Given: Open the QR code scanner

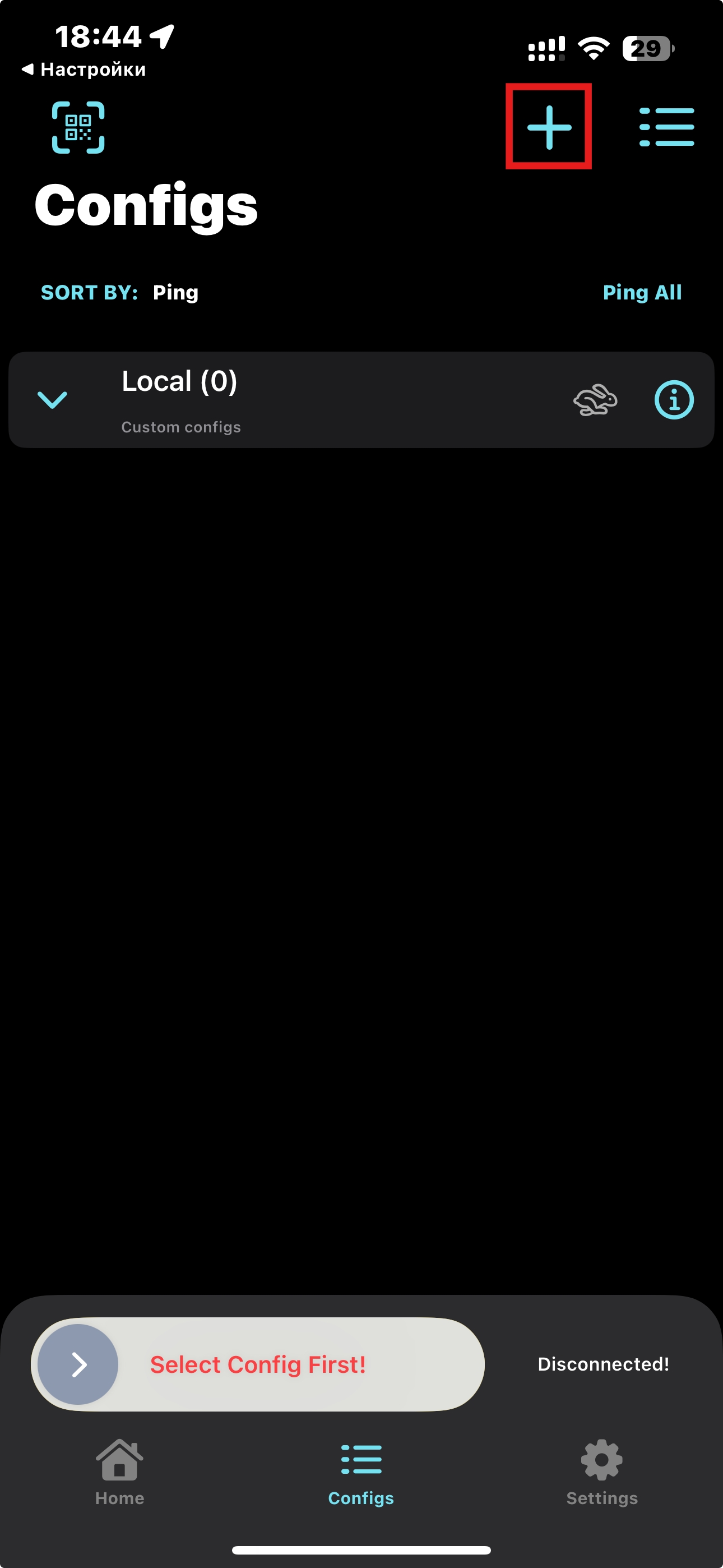Looking at the screenshot, I should click(x=78, y=127).
